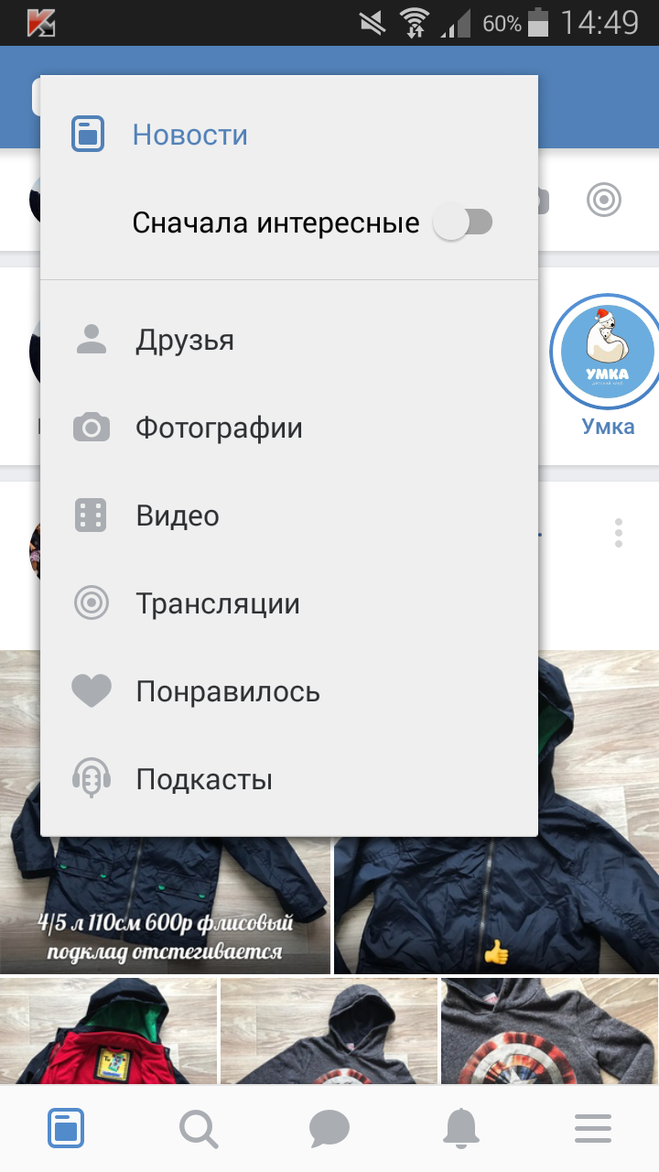
Task: Enable the Сначала интересные switch
Action: [463, 223]
